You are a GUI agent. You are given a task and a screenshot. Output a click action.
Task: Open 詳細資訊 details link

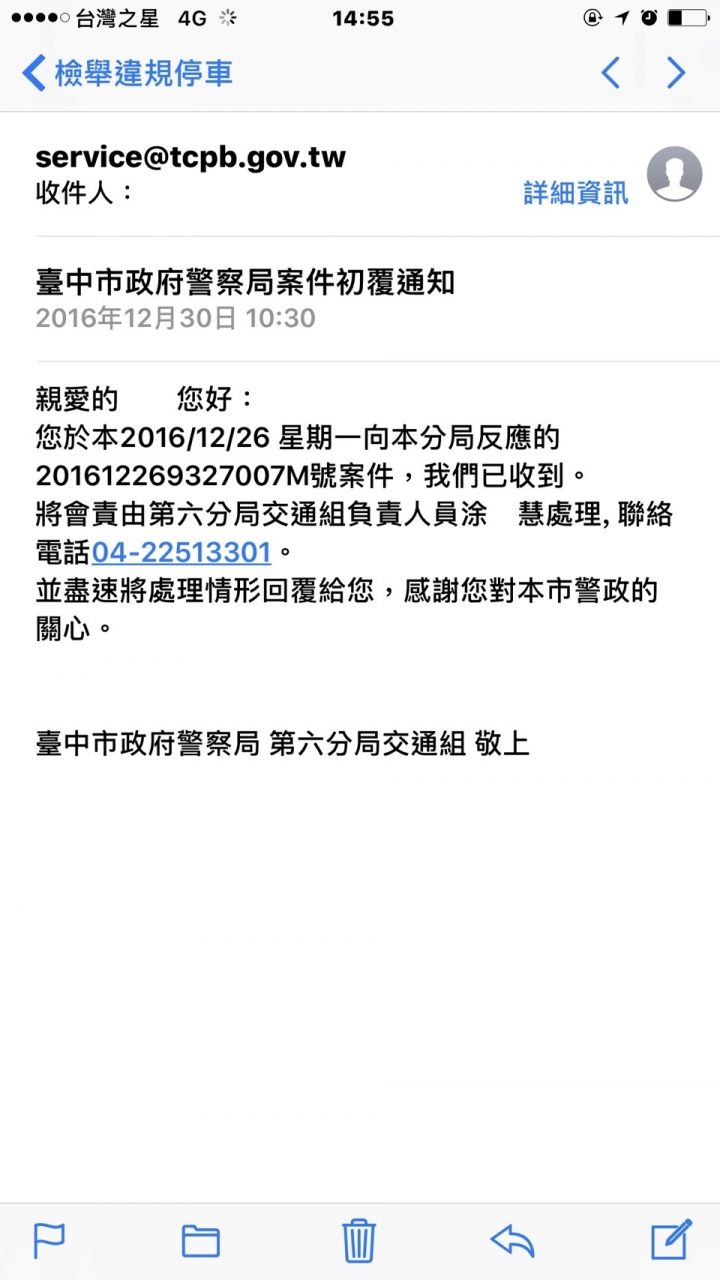point(576,193)
